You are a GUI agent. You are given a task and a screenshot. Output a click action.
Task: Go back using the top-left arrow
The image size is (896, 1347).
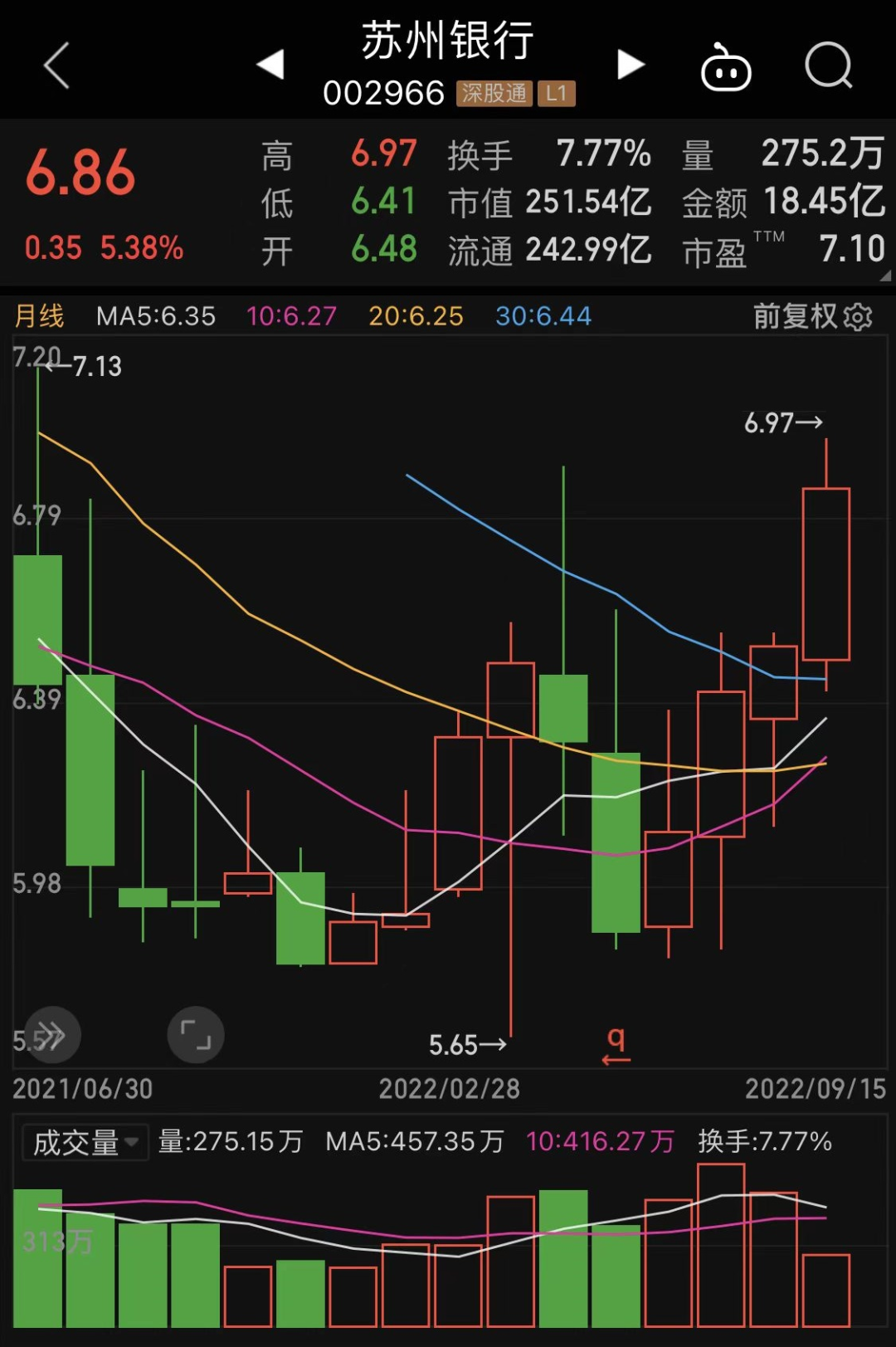pos(56,66)
